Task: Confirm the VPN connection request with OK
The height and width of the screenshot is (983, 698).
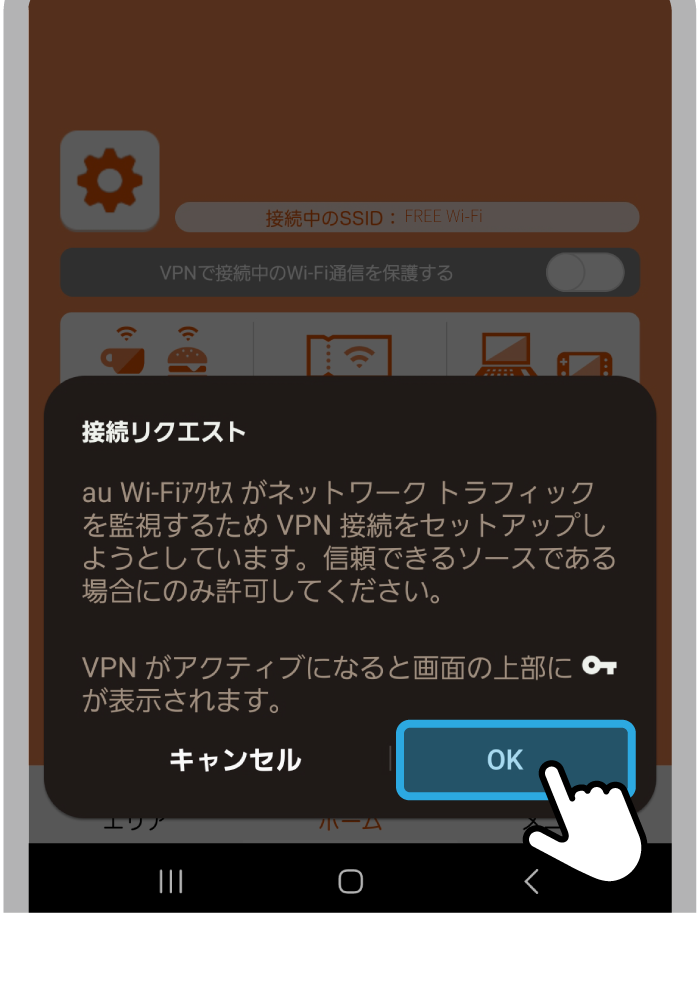Action: click(506, 760)
